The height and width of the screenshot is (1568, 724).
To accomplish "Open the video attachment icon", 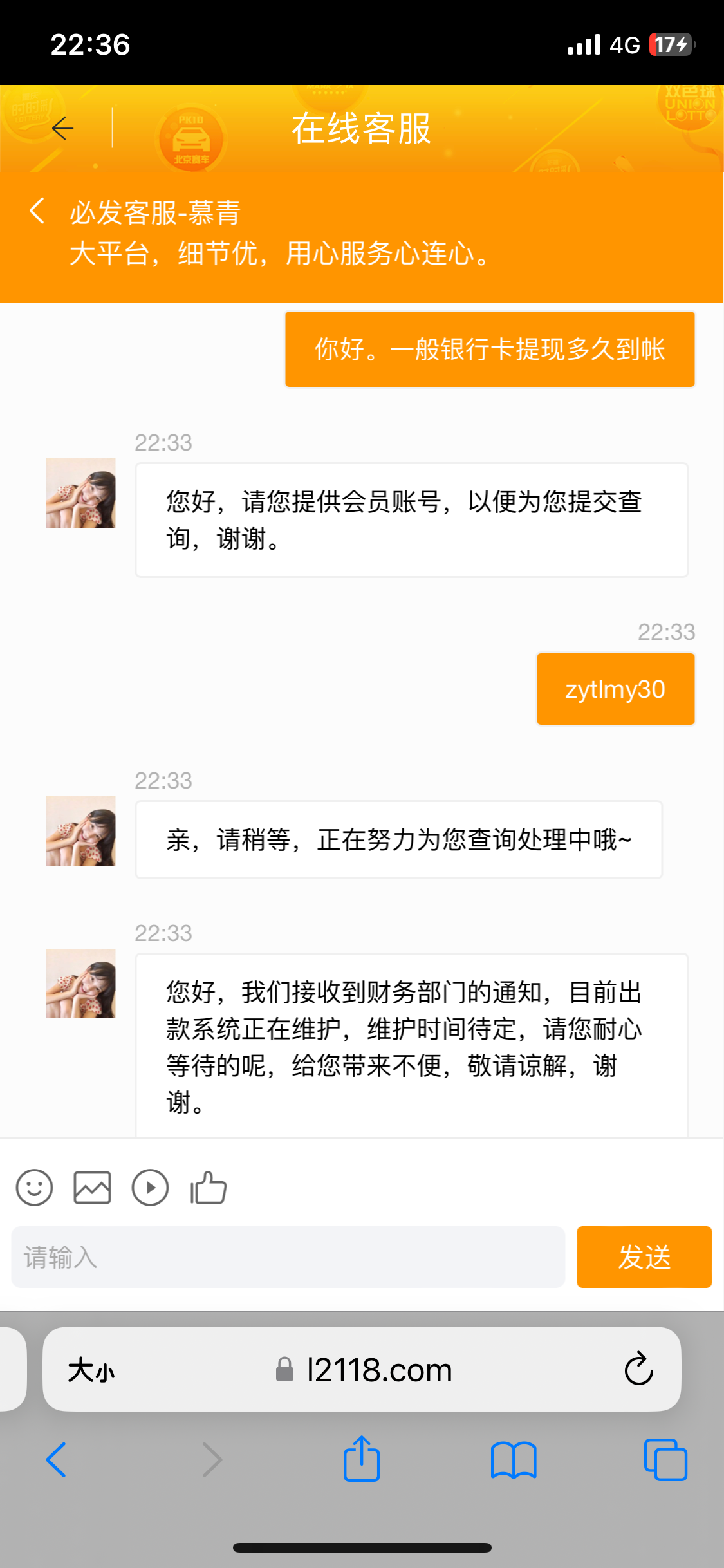I will [150, 1187].
